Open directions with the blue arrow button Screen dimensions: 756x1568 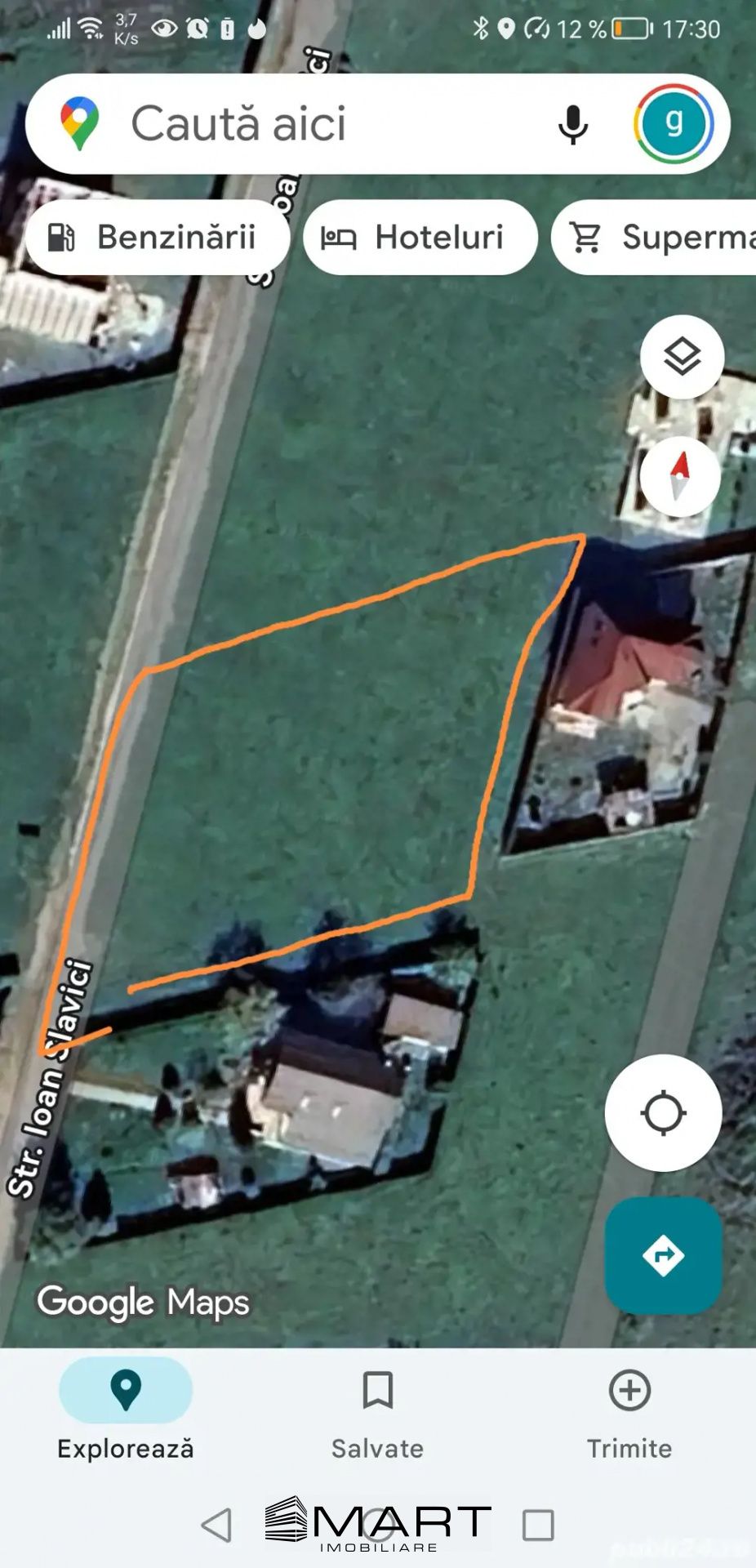point(663,1255)
